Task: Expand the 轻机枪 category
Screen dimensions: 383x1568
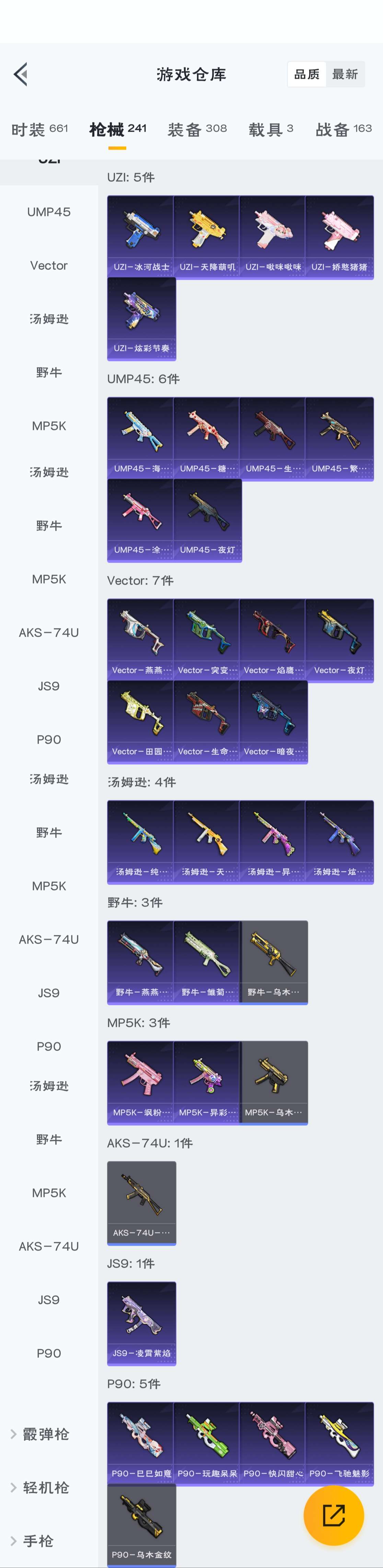Action: 46,1487
